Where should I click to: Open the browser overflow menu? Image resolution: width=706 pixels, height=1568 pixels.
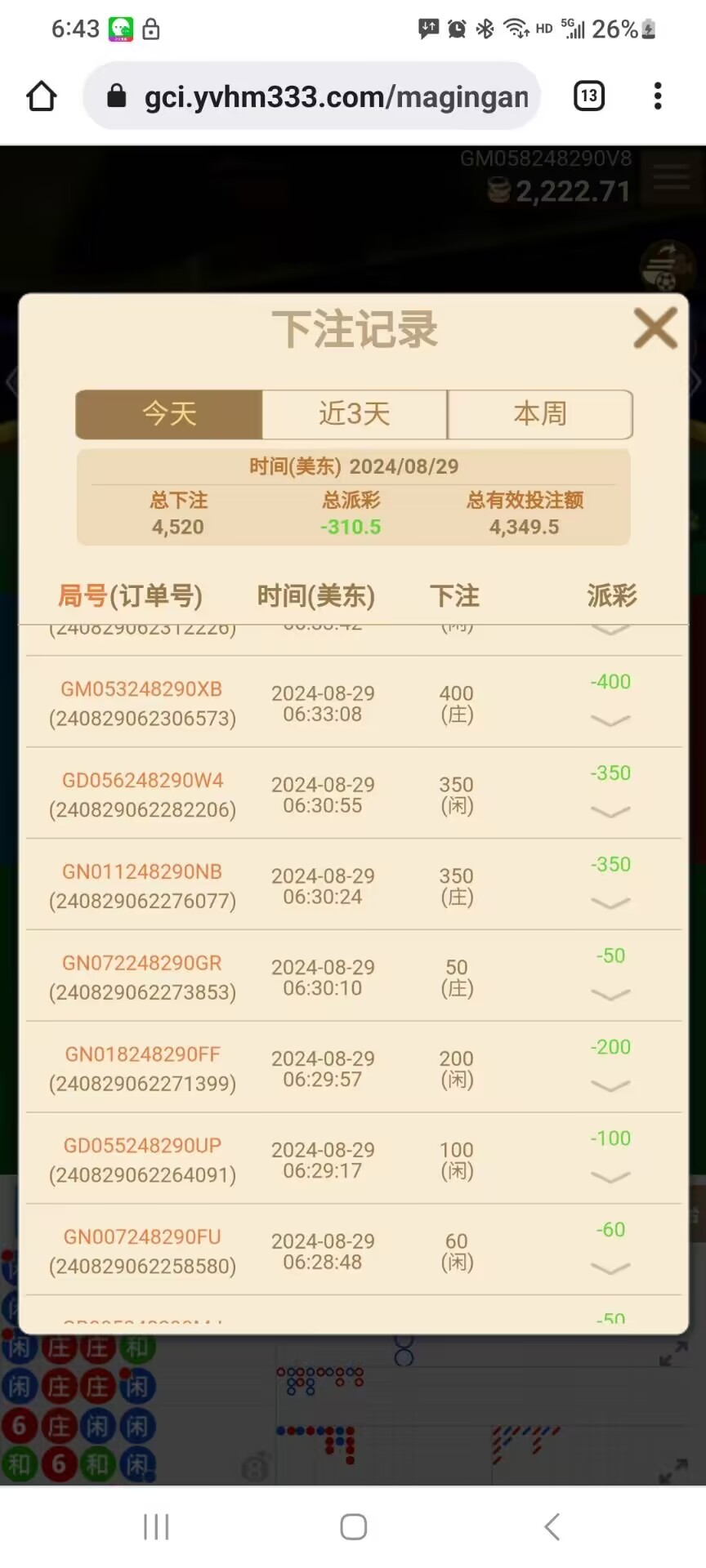658,96
